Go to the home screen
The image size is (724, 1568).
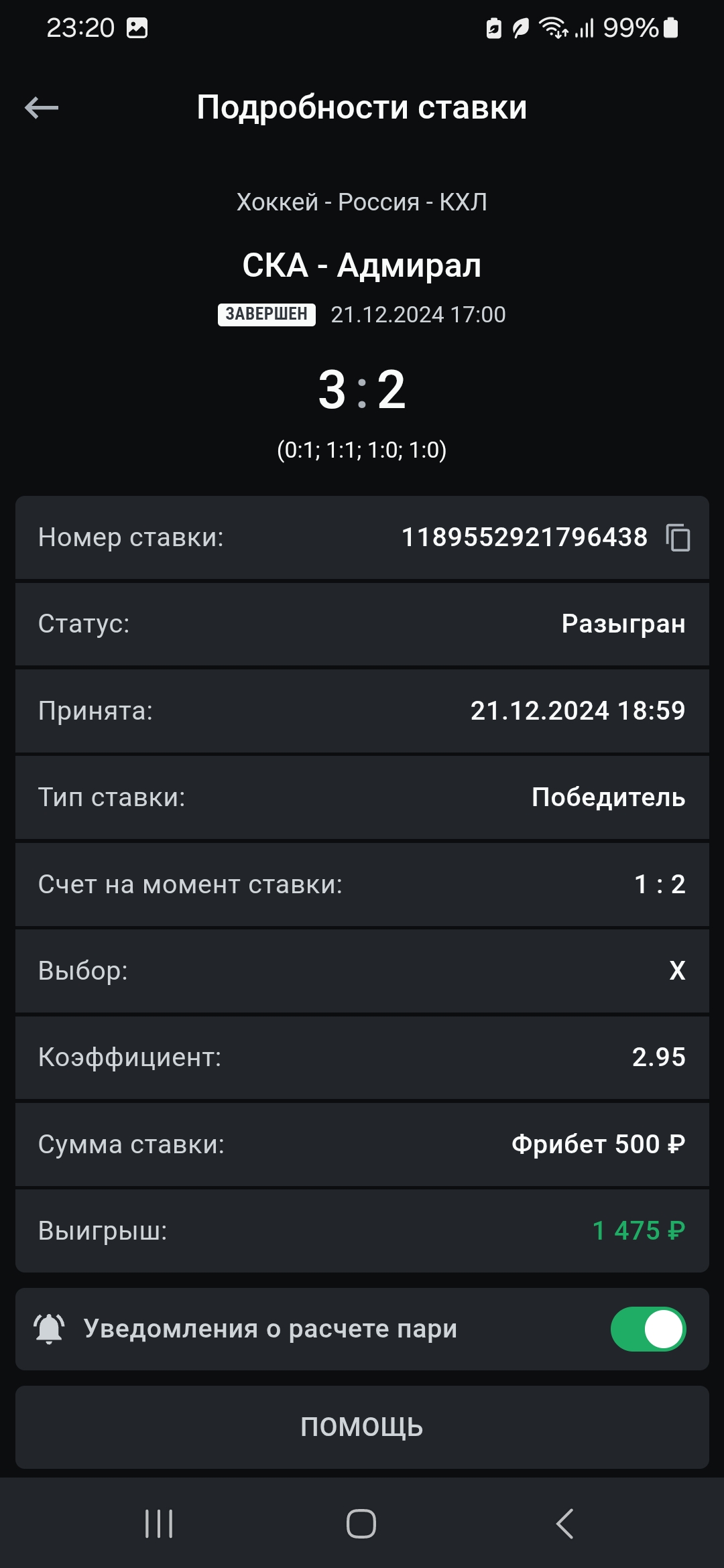coord(361,1524)
